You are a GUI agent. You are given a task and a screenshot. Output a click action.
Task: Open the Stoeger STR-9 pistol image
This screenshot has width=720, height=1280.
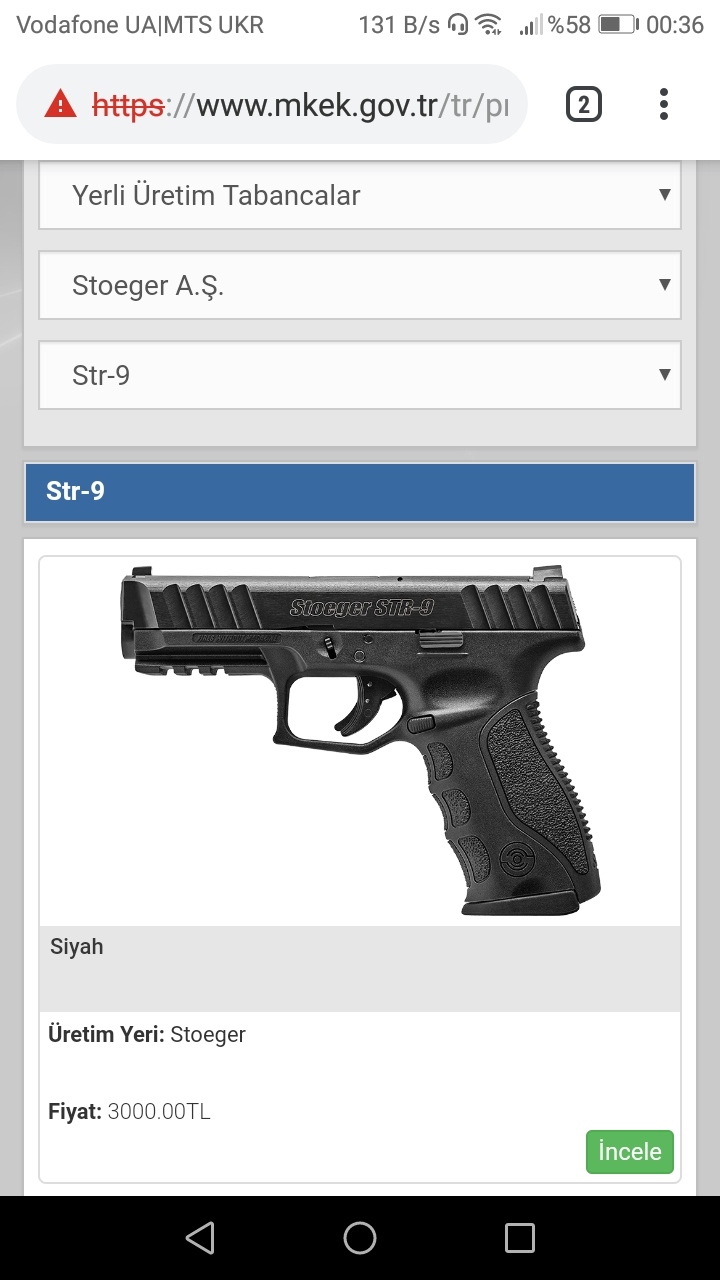click(x=360, y=741)
